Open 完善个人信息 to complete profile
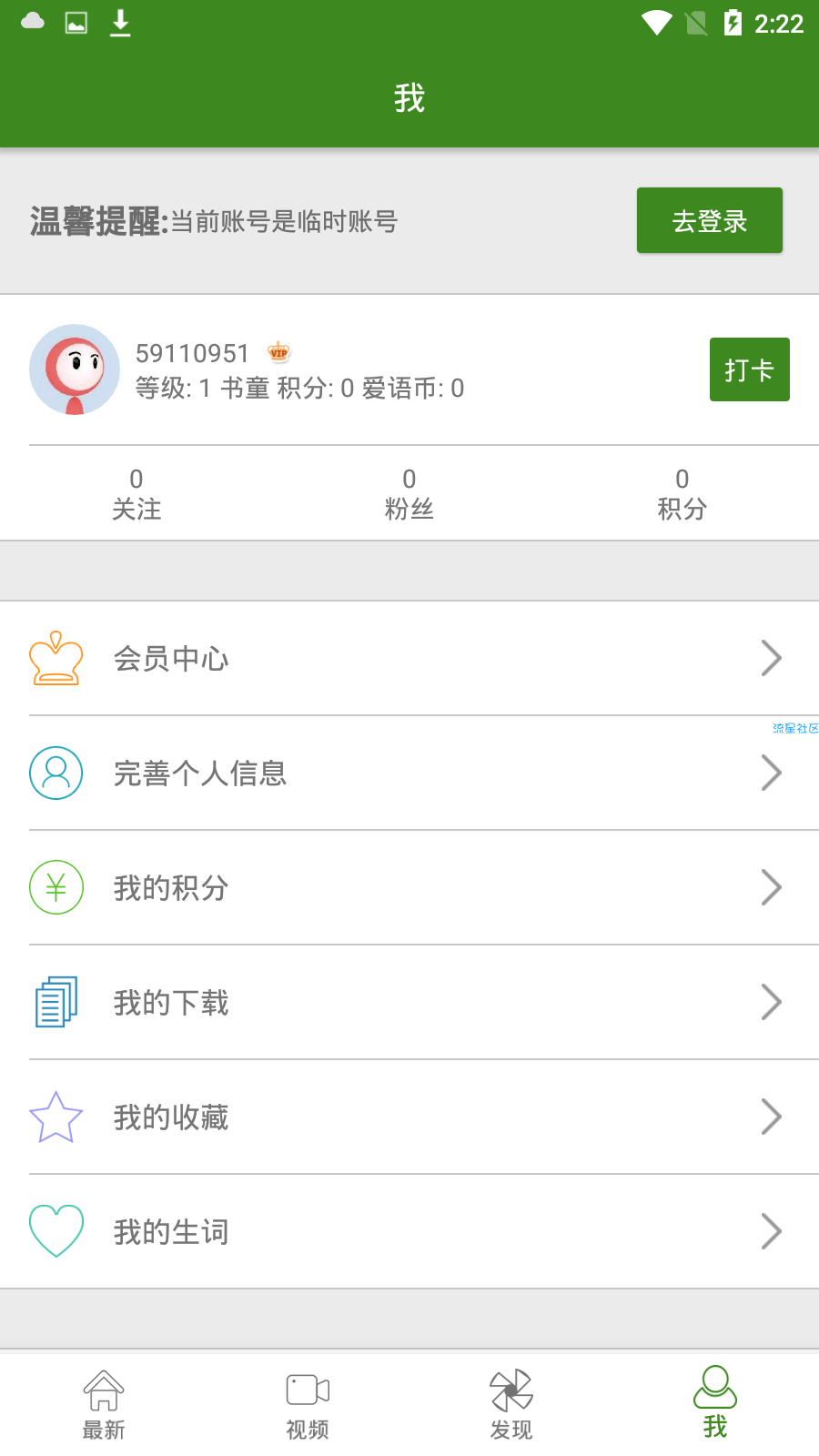 coord(409,773)
